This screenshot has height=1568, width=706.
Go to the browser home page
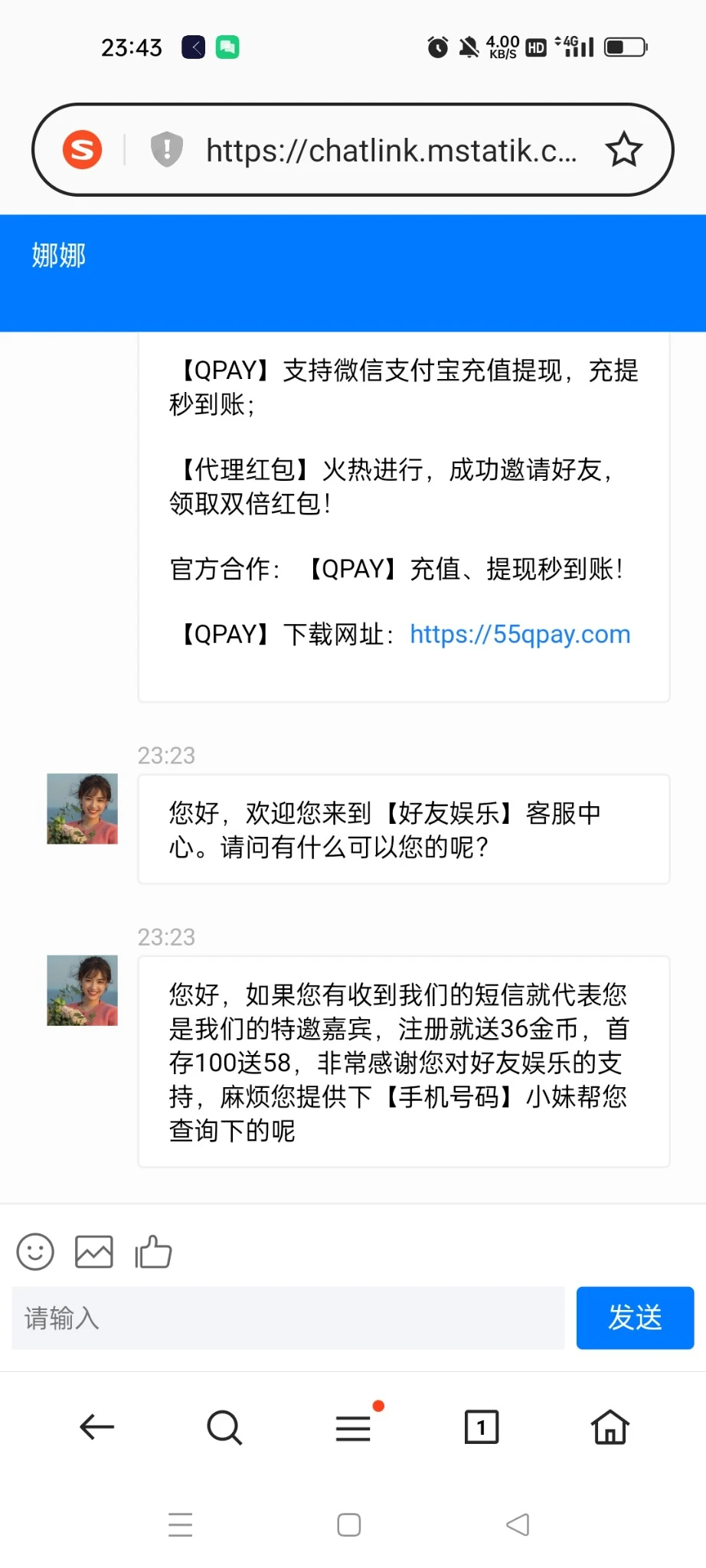[x=610, y=1427]
